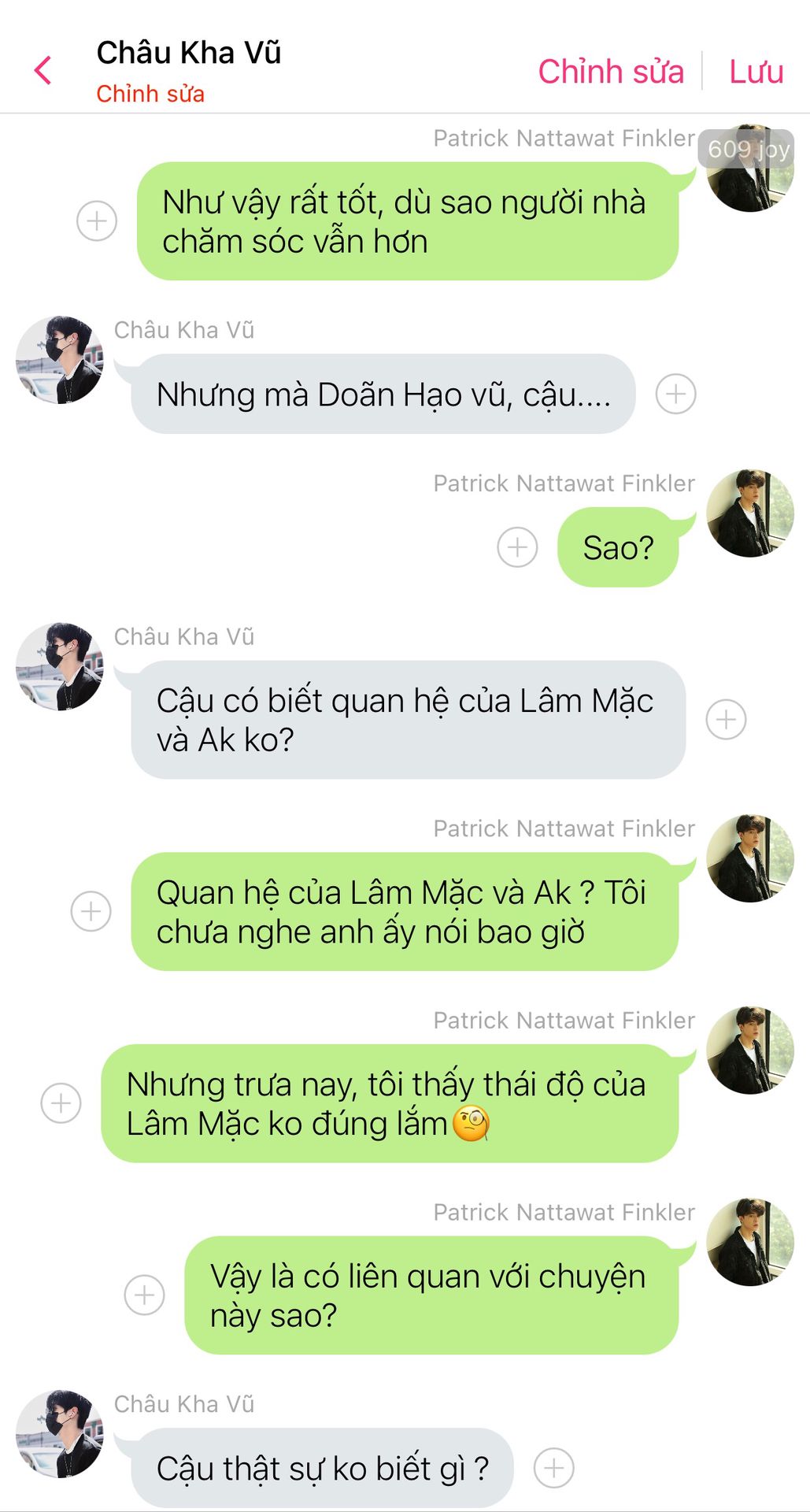This screenshot has height=1512, width=810.
Task: Open the "Sao?" message bubble
Action: [618, 547]
